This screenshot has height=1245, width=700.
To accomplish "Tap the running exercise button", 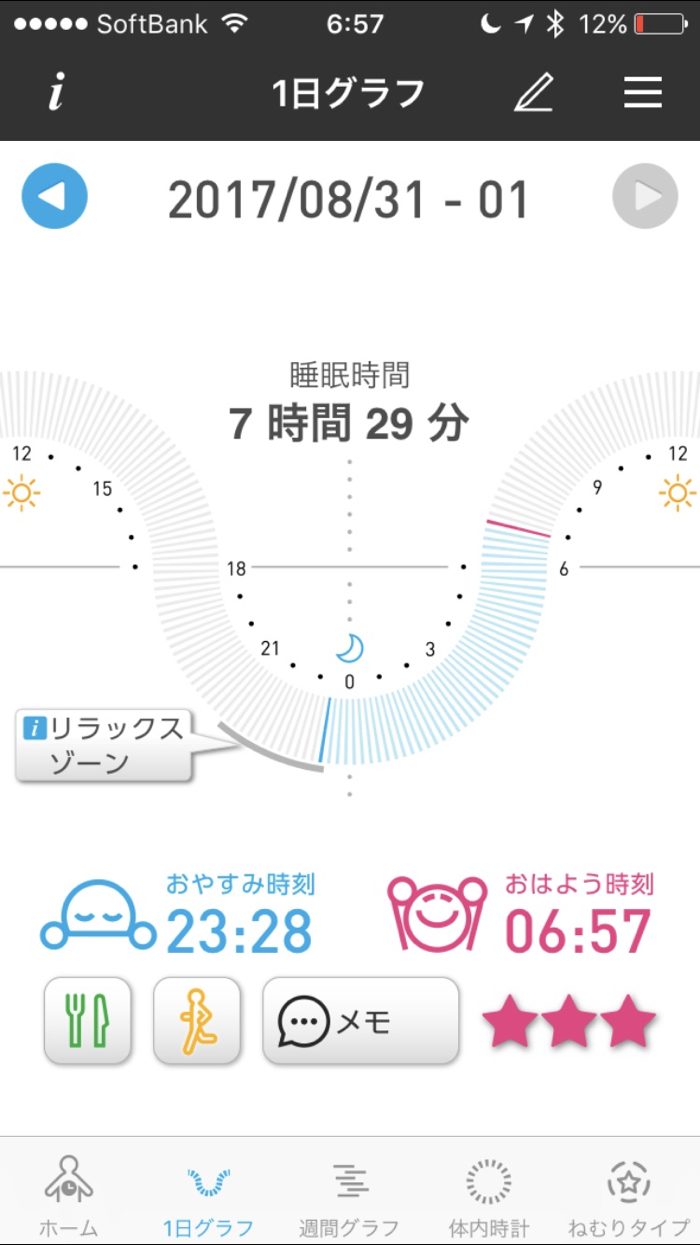I will [x=197, y=1020].
